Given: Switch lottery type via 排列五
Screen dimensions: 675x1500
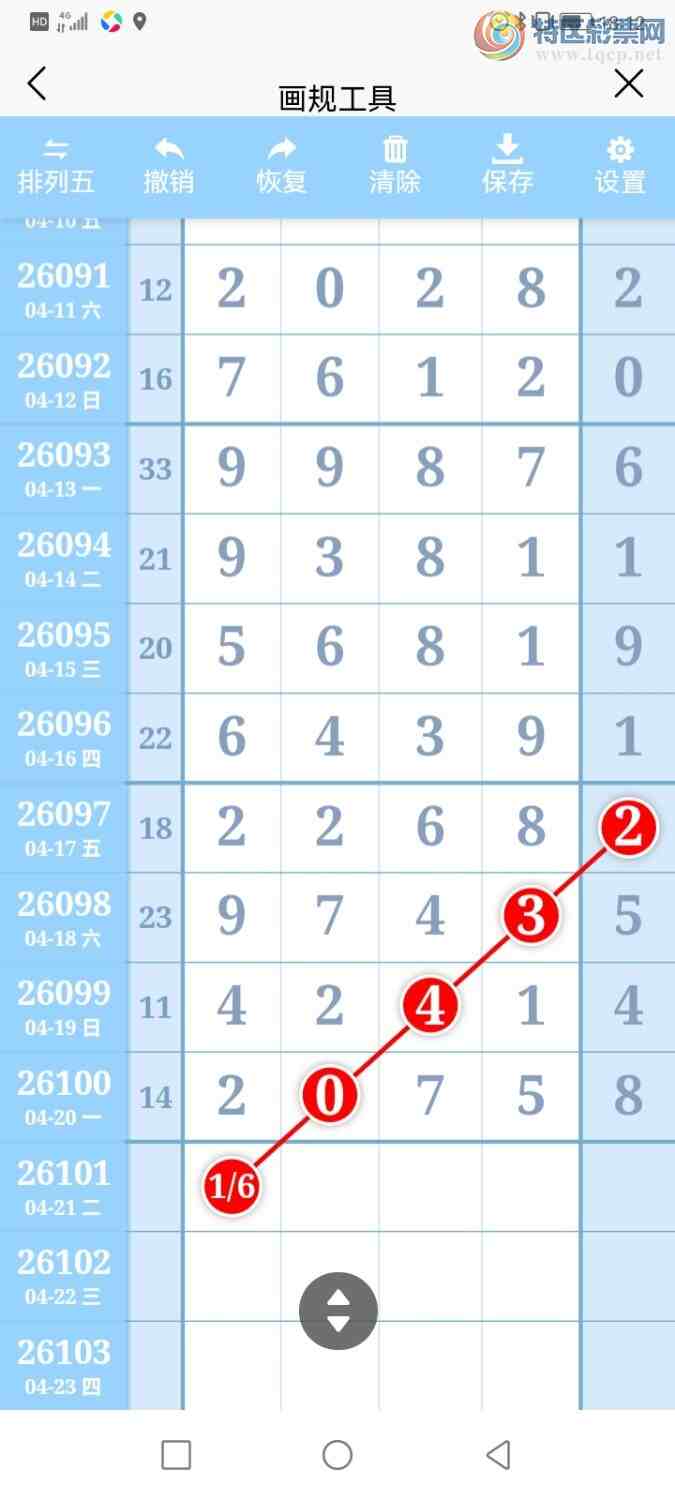Looking at the screenshot, I should tap(56, 167).
